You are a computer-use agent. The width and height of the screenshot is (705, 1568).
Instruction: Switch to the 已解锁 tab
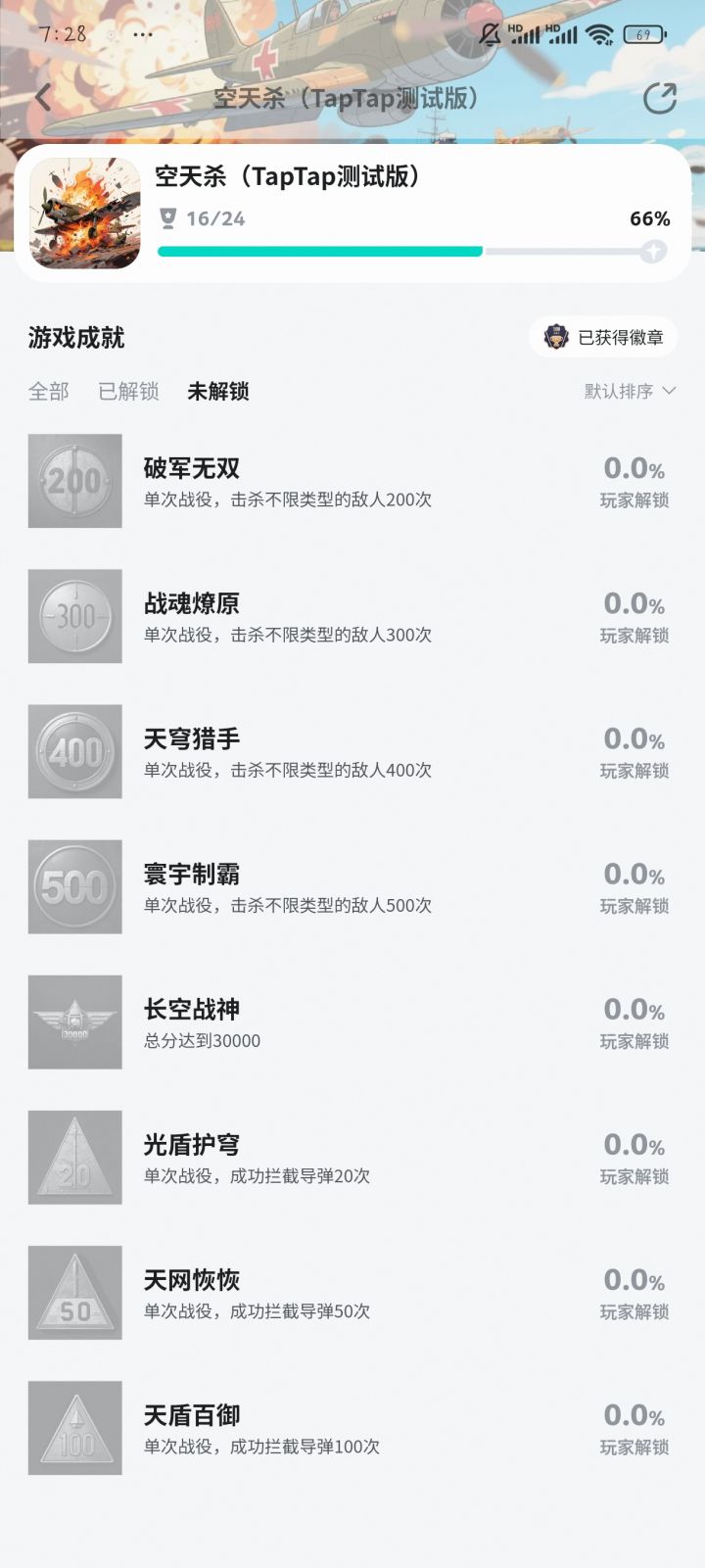tap(128, 392)
